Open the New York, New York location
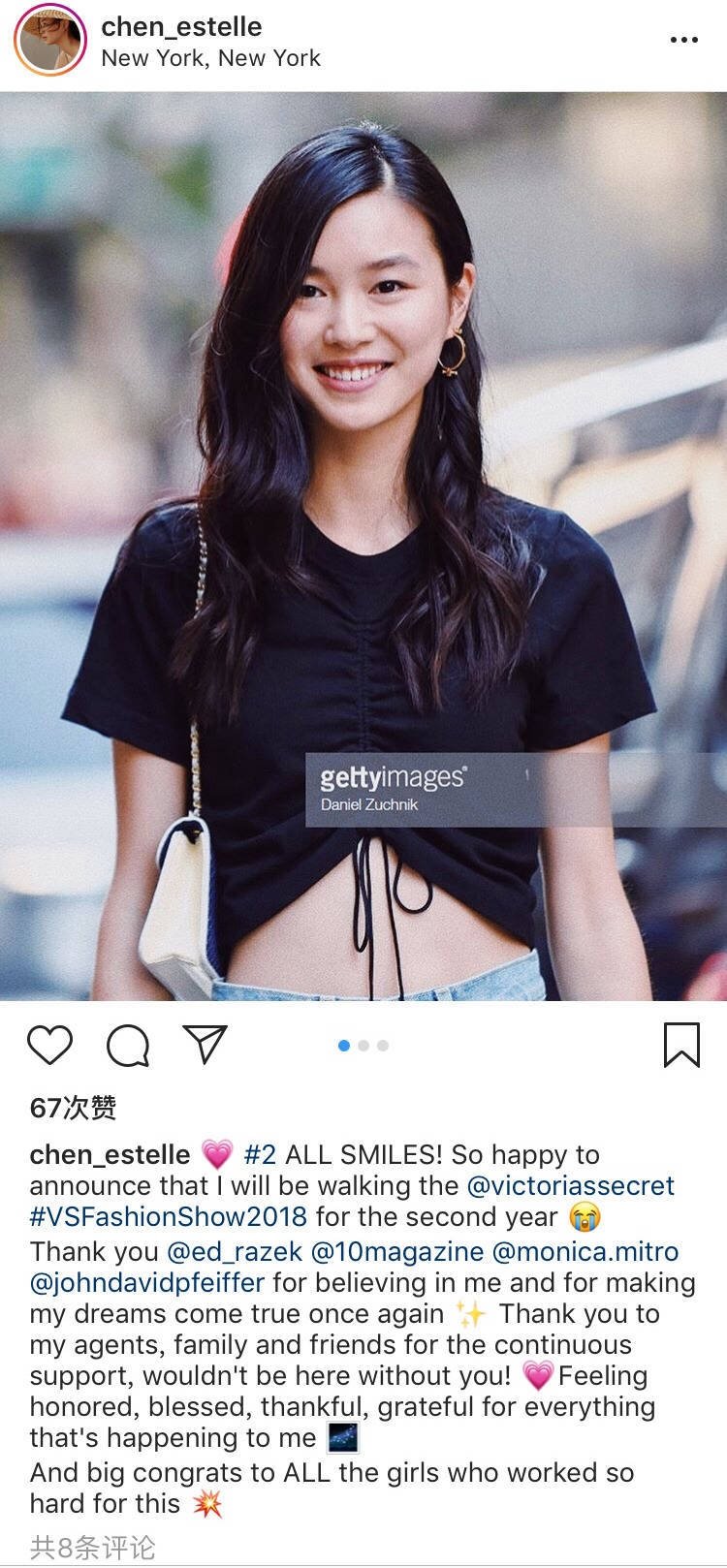The image size is (727, 1568). 210,58
